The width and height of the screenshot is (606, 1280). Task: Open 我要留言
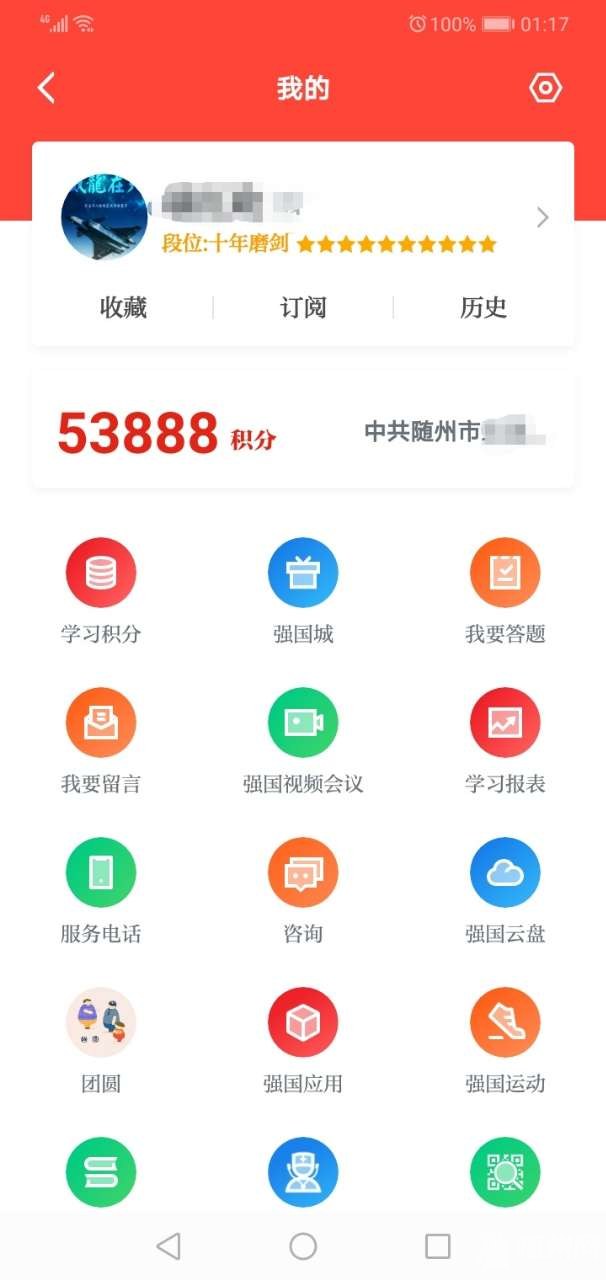(x=101, y=723)
